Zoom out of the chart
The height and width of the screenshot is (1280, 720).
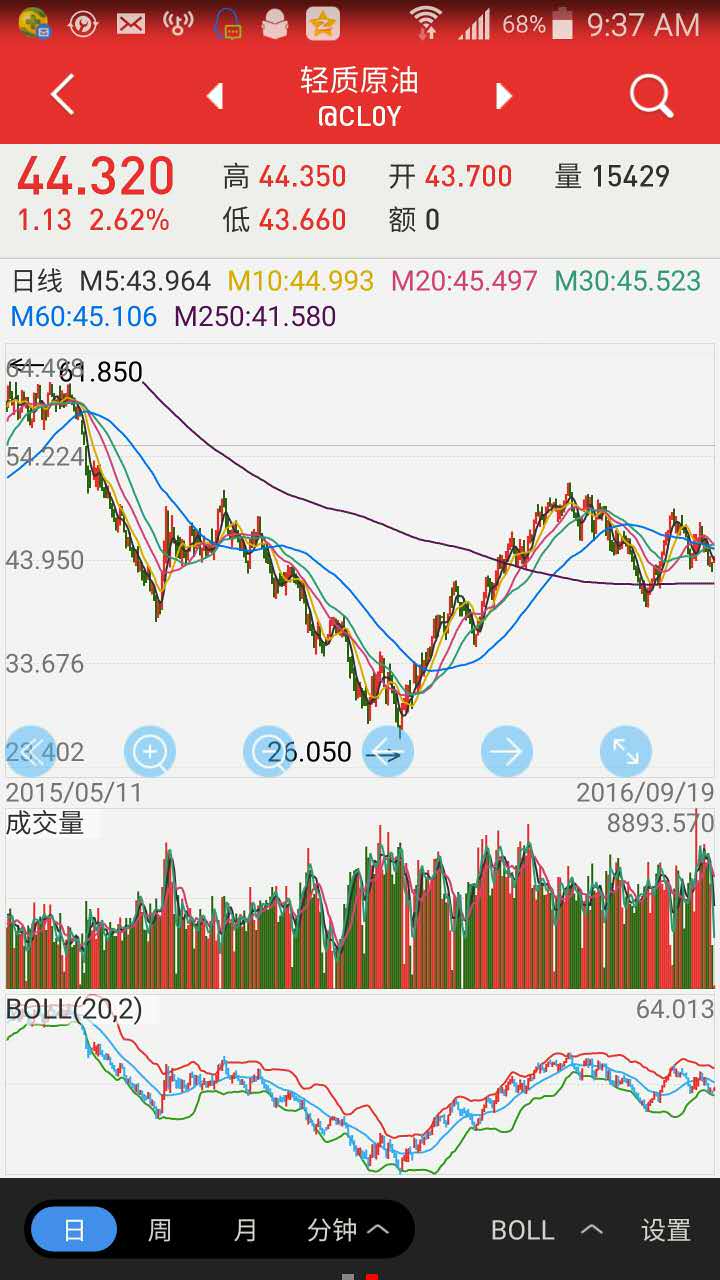(x=268, y=751)
